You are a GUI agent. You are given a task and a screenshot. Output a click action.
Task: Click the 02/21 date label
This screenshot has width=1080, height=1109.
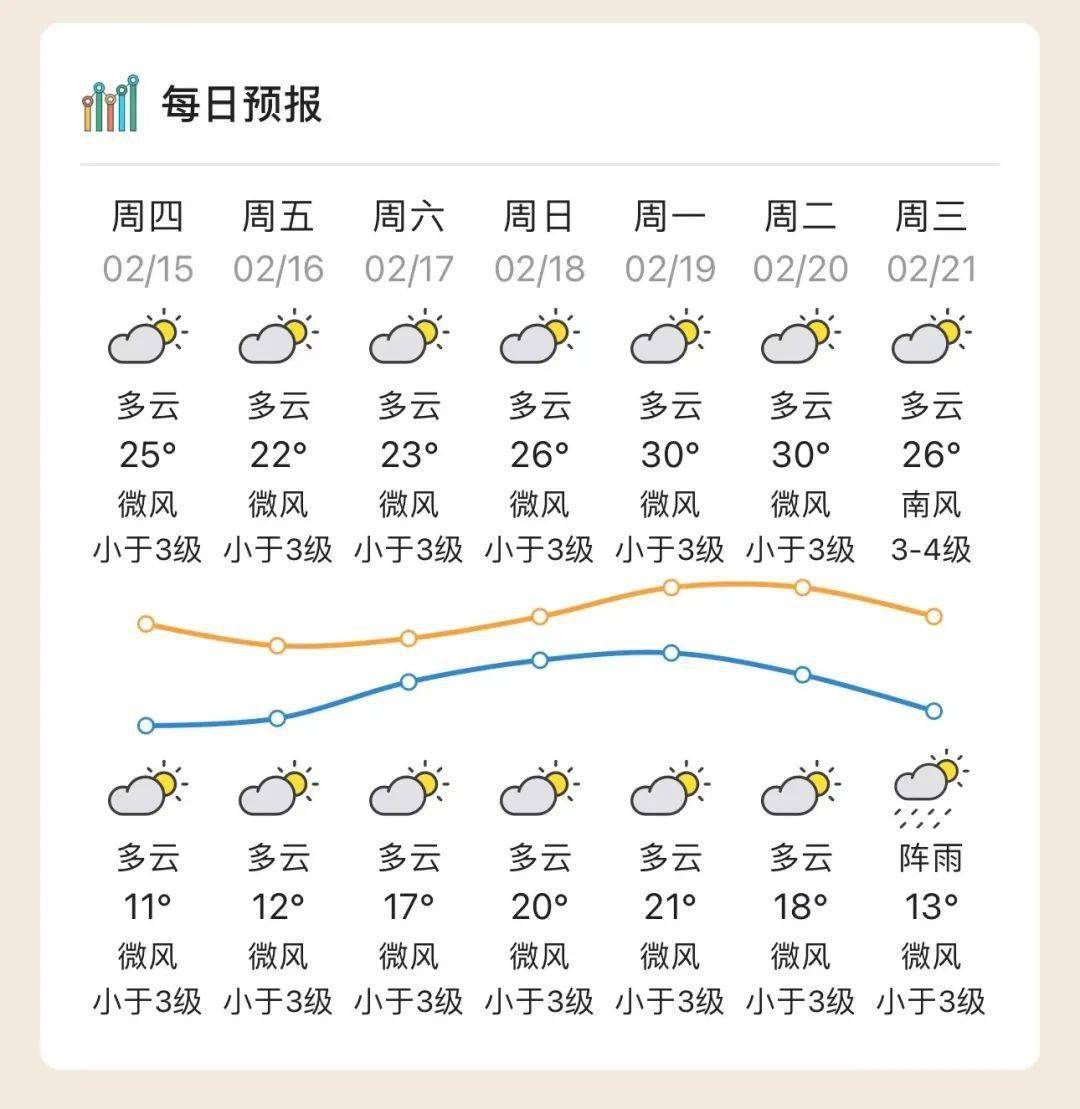tap(931, 268)
